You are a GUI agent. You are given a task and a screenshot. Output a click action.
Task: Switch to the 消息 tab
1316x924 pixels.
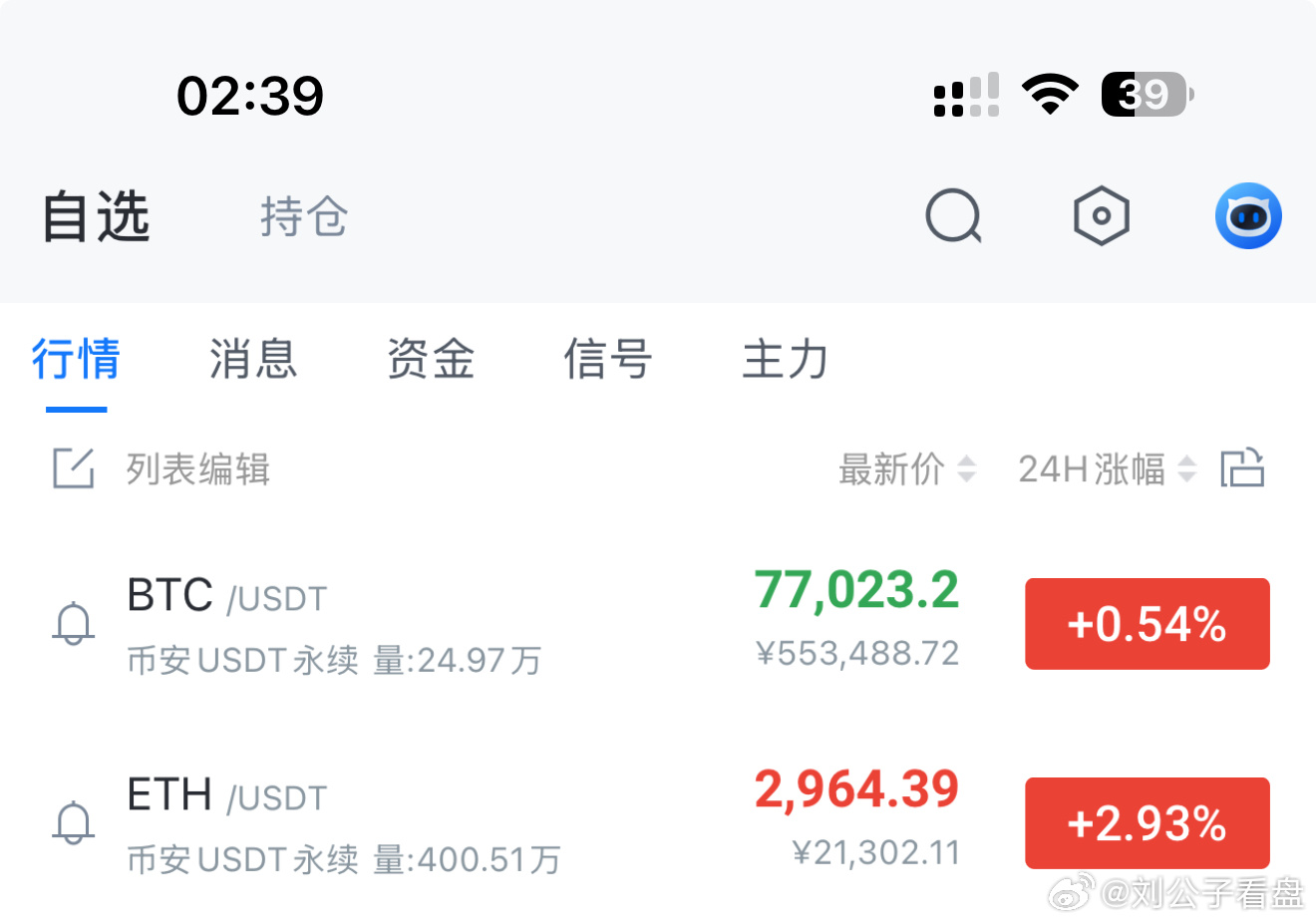click(253, 360)
